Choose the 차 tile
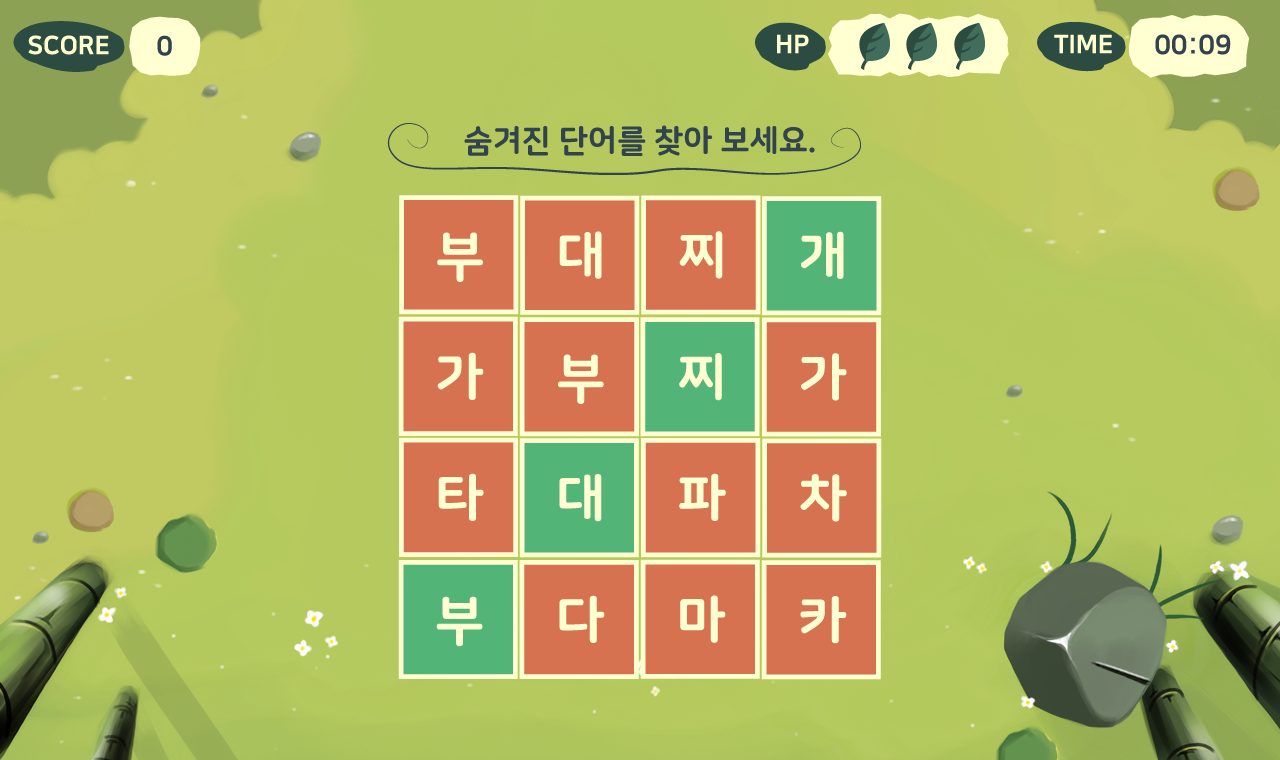This screenshot has height=760, width=1280. pyautogui.click(x=821, y=498)
